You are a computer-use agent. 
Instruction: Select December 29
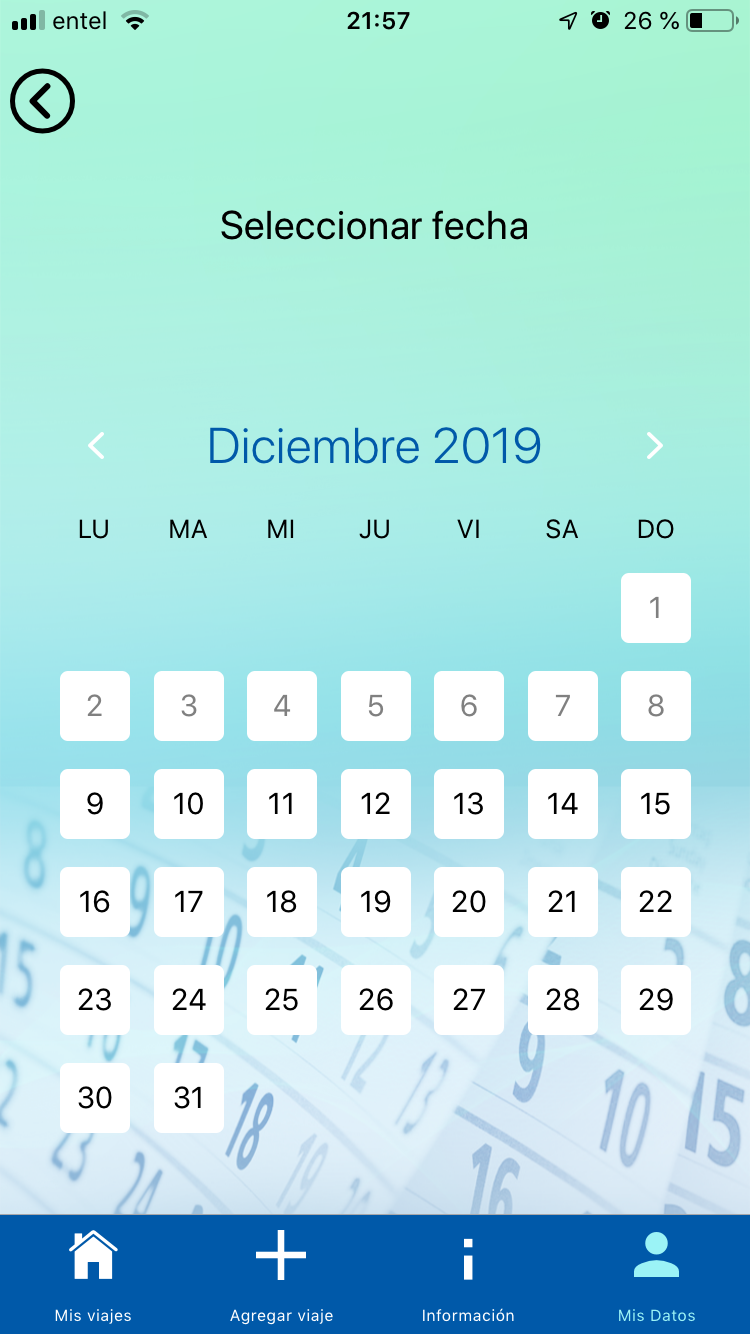(656, 999)
